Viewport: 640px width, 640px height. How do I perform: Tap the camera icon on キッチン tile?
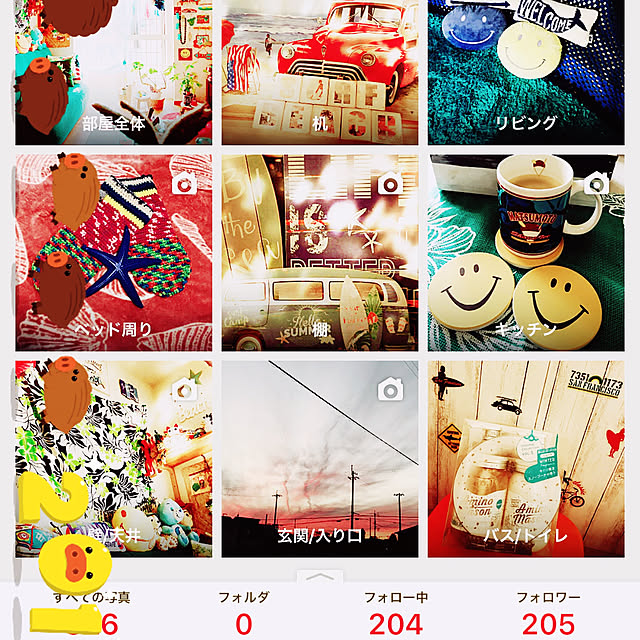596,183
